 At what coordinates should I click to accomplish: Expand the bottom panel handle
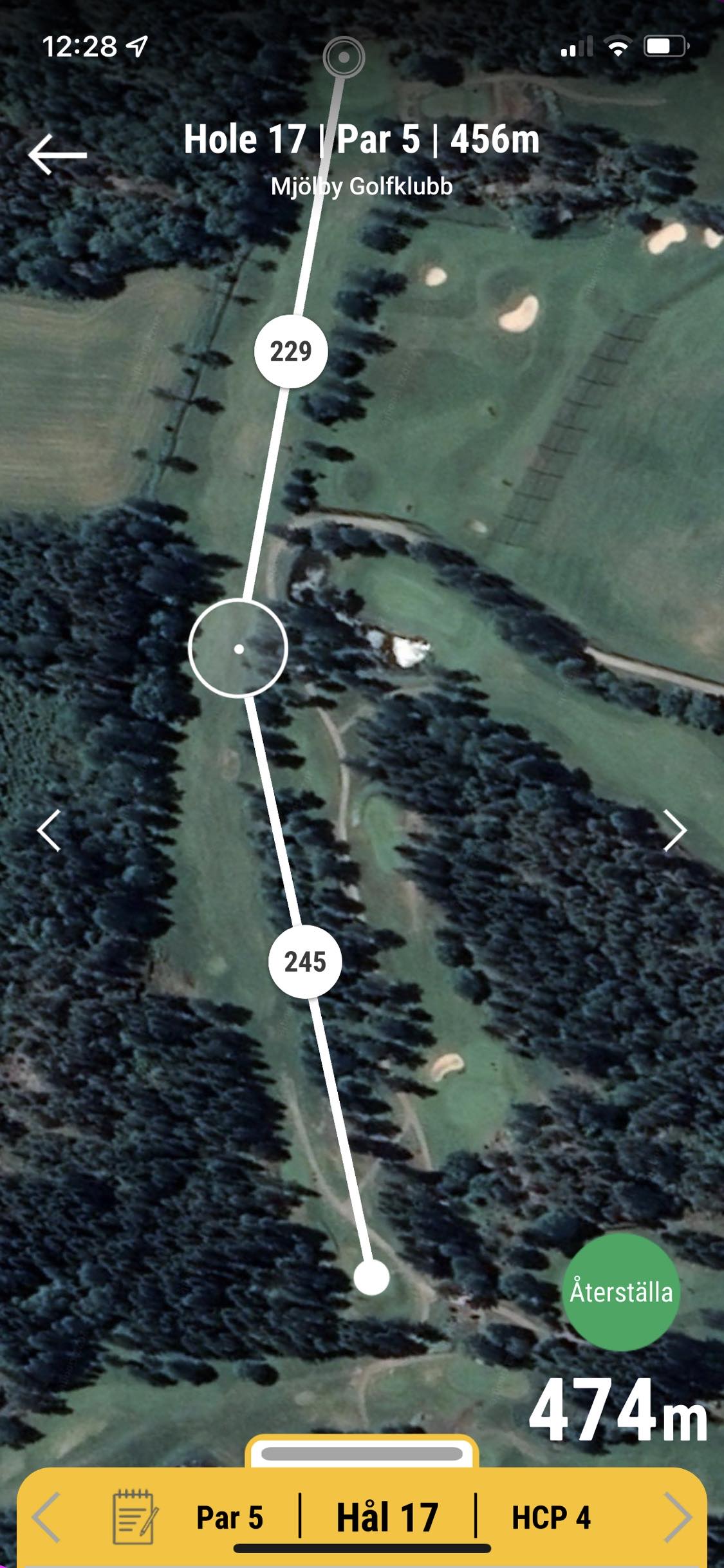pyautogui.click(x=362, y=1454)
